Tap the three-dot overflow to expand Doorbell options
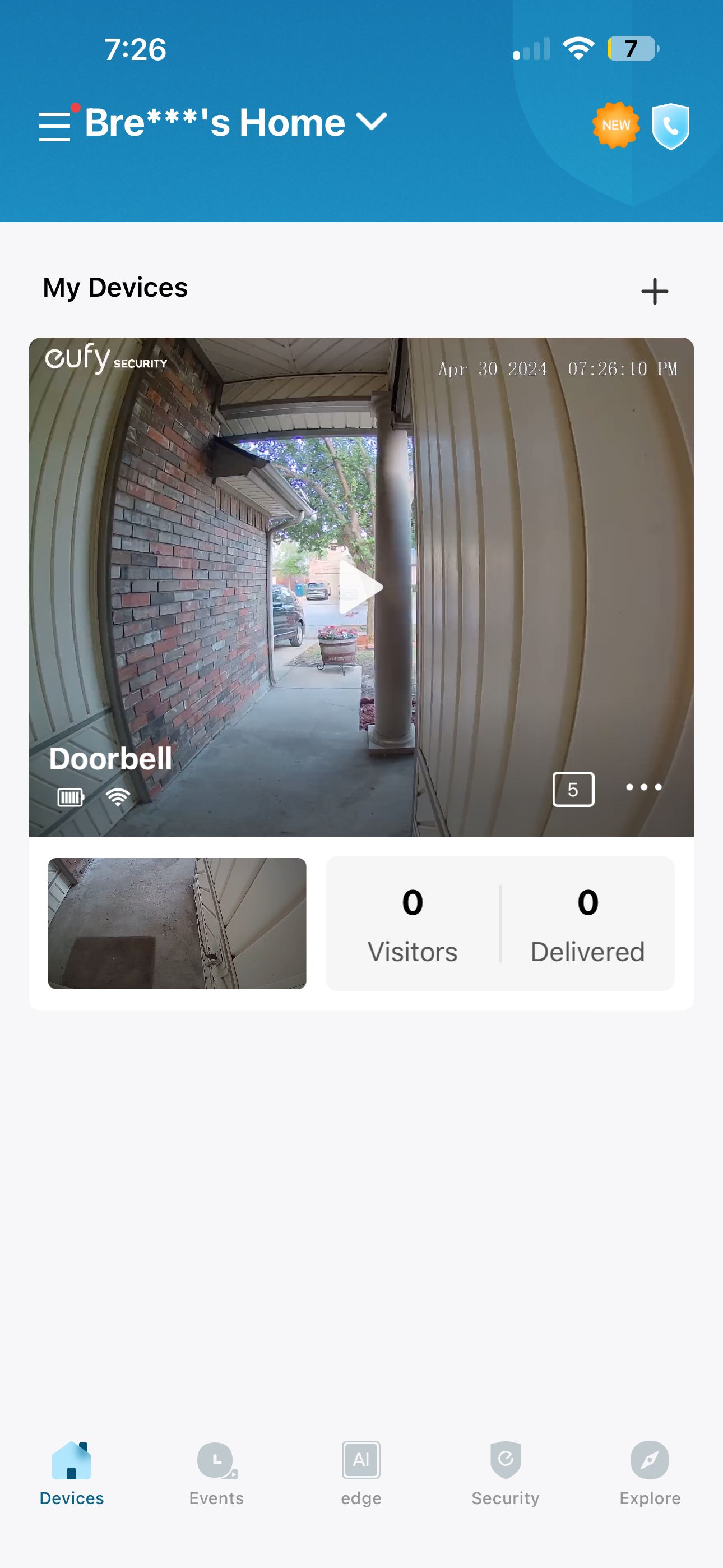Image resolution: width=723 pixels, height=1568 pixels. pos(643,787)
